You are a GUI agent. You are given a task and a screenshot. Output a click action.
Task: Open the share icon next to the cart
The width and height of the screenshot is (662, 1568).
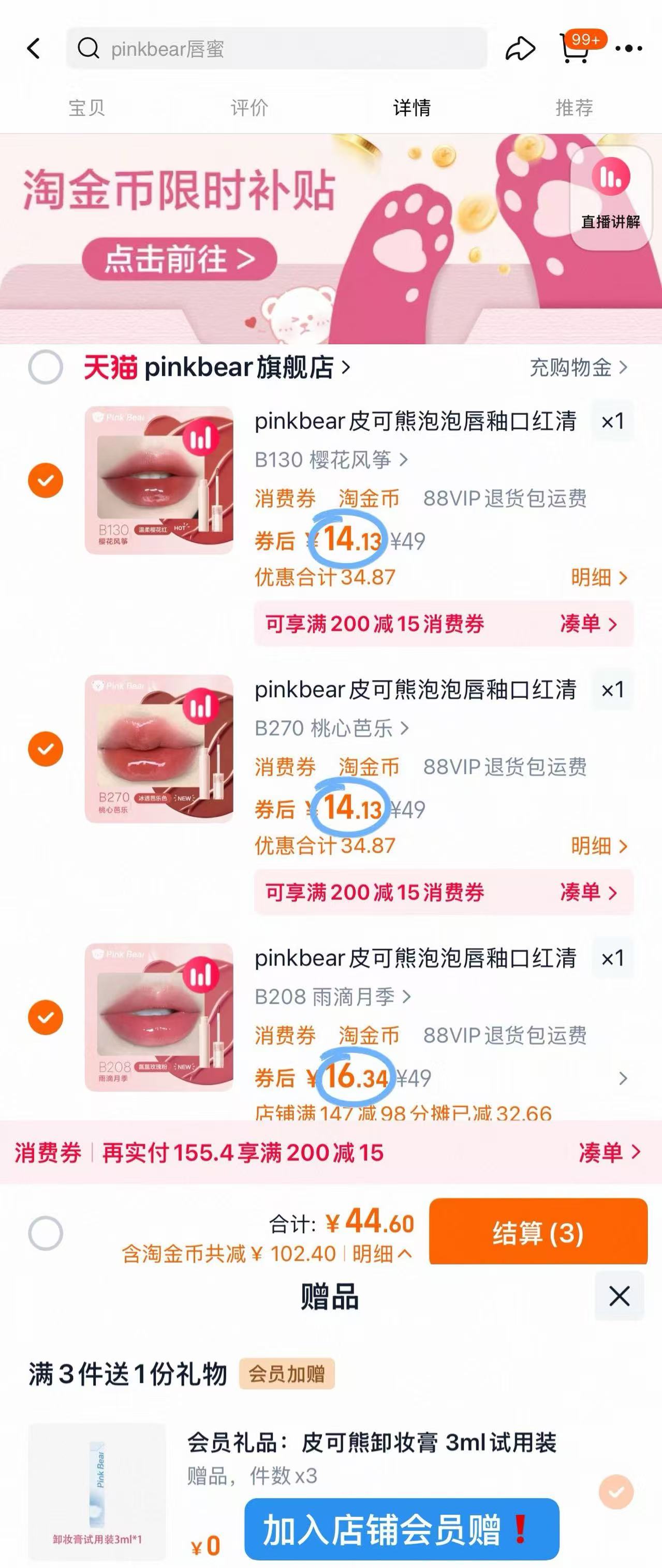point(520,49)
